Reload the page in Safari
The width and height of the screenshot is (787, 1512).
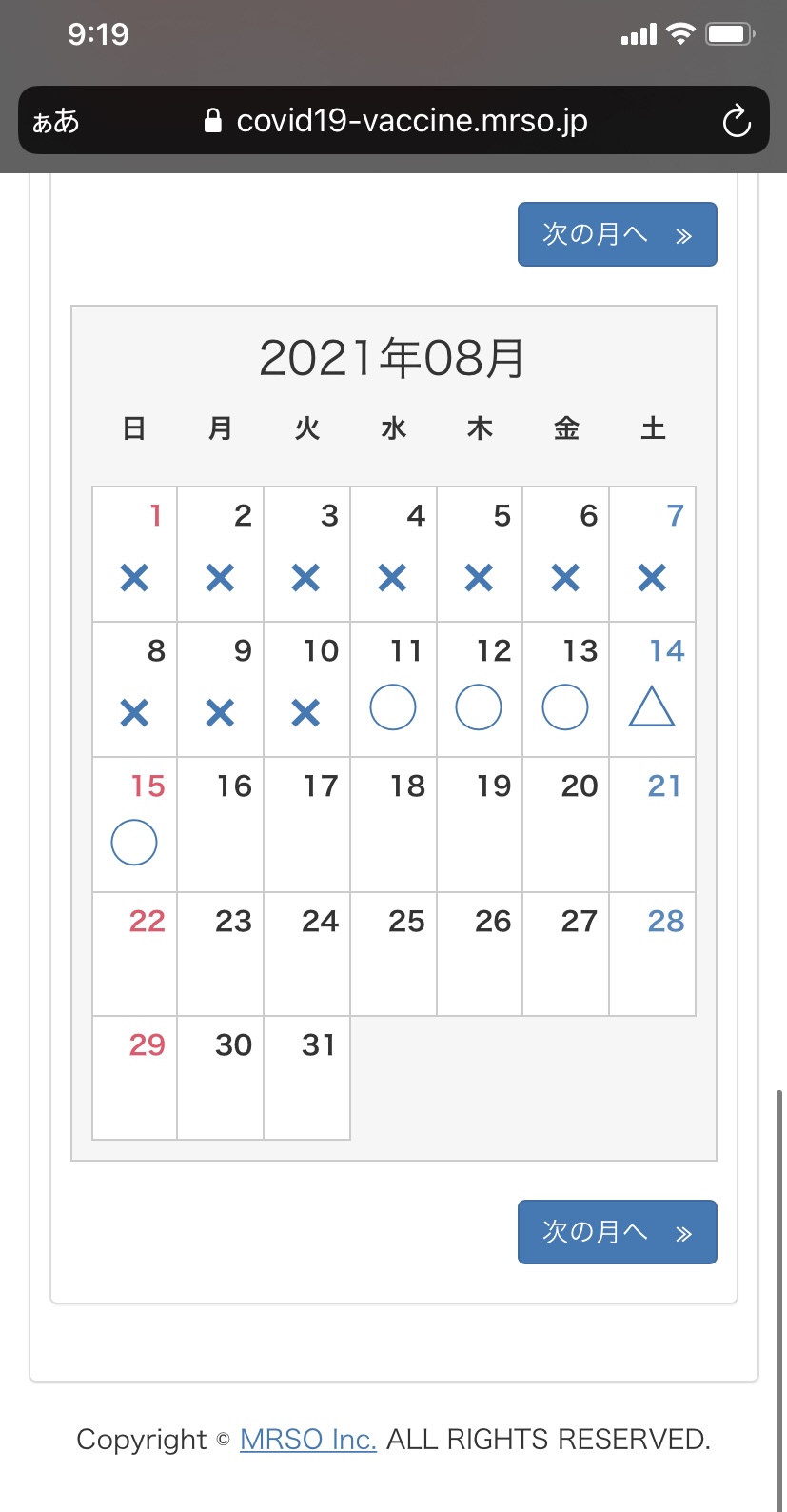click(x=737, y=121)
